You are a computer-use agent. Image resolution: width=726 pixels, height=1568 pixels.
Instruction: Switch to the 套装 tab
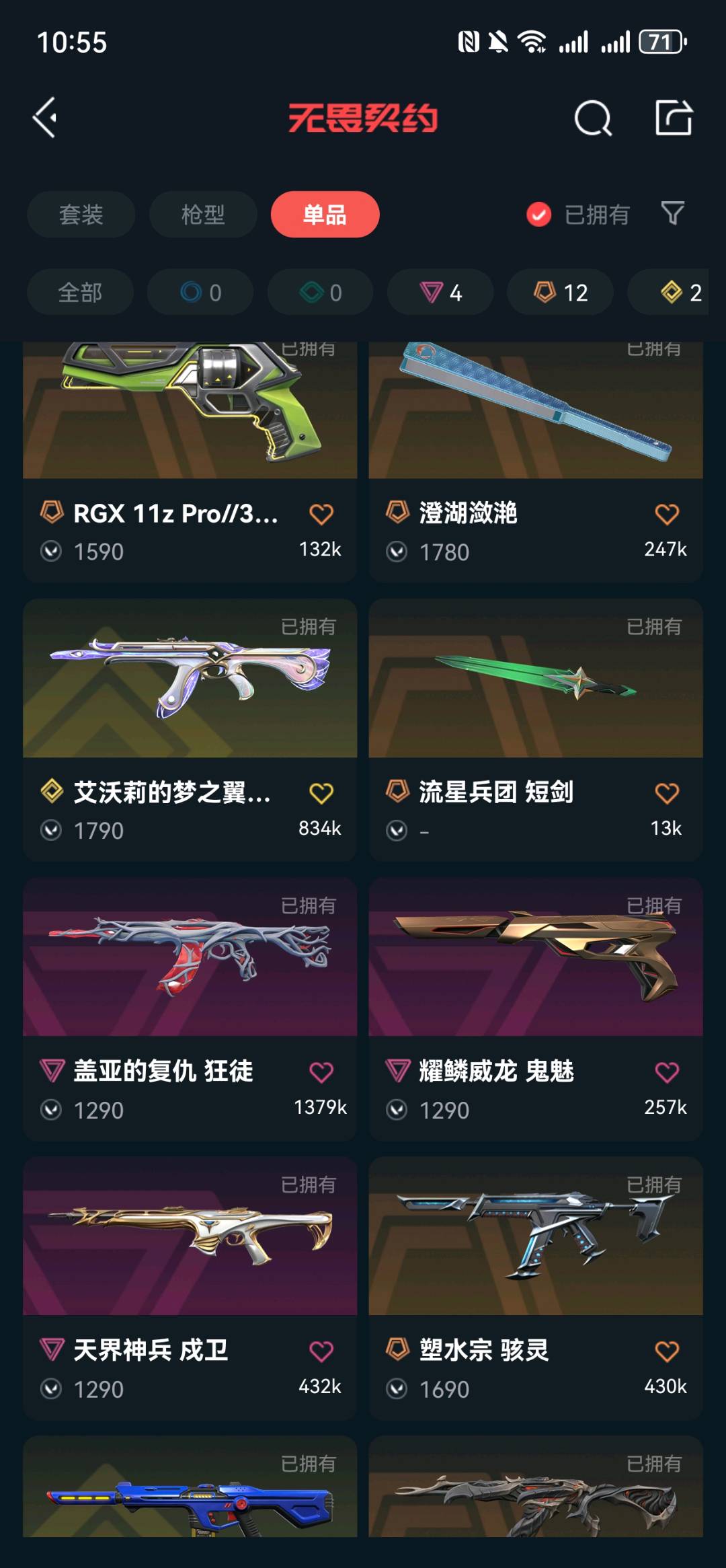coord(81,215)
